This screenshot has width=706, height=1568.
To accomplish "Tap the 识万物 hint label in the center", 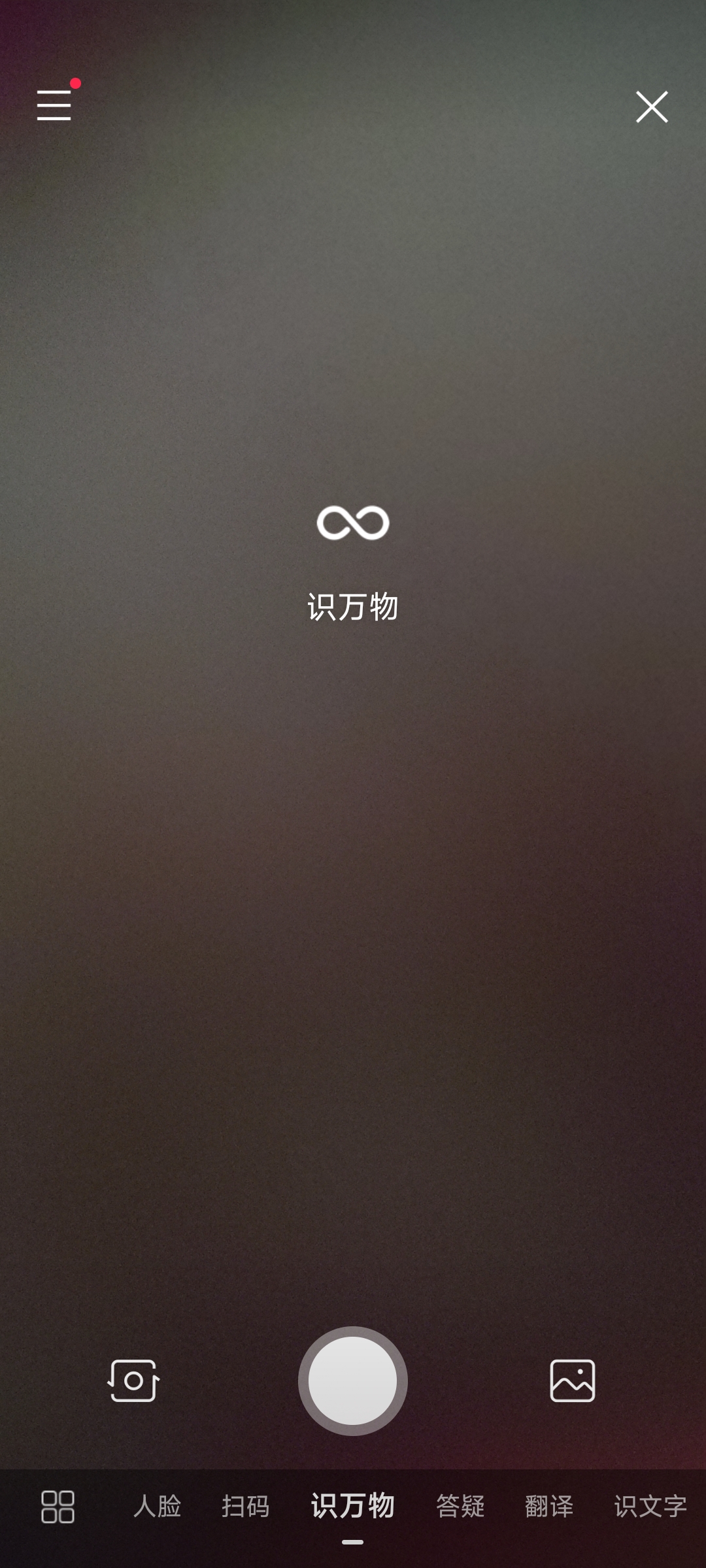I will [353, 606].
